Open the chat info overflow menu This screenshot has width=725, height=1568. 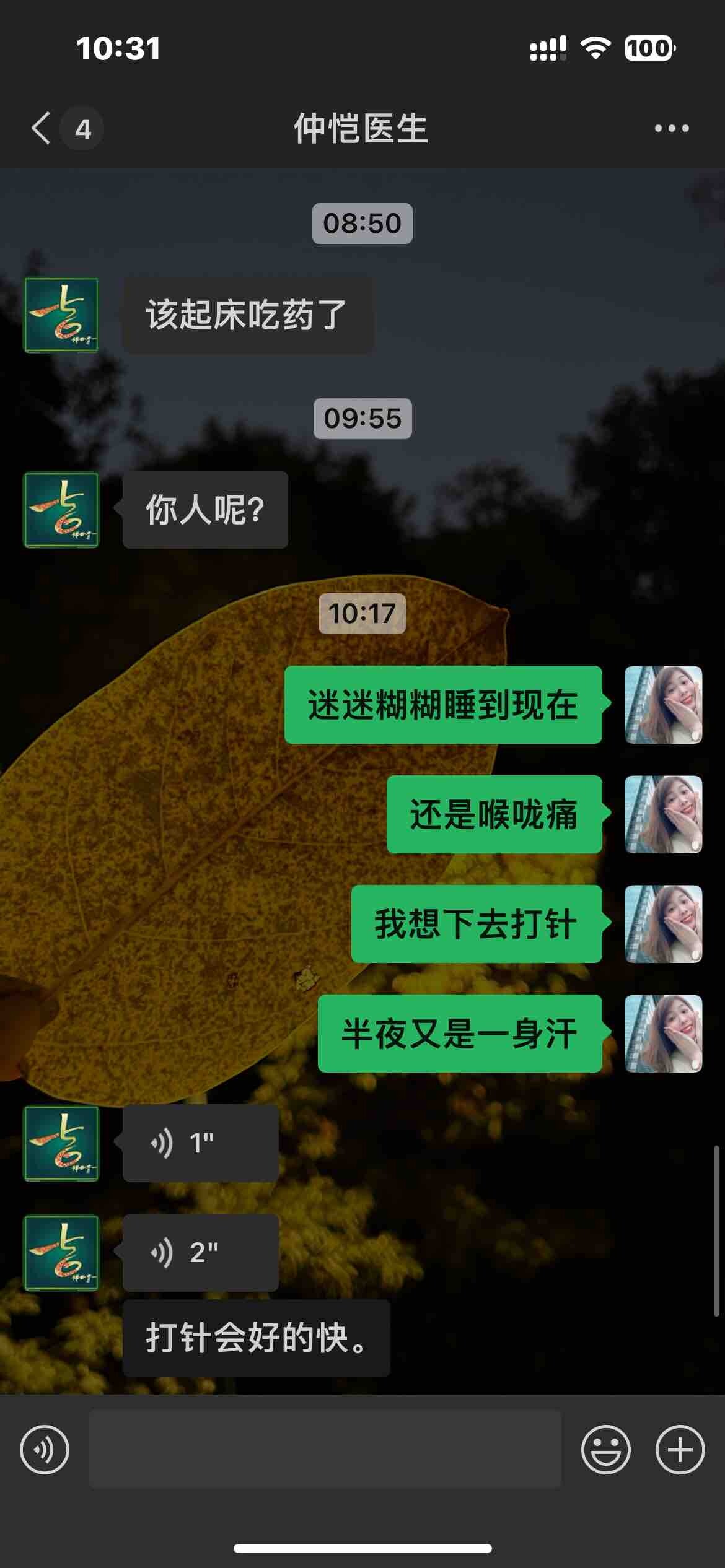672,128
